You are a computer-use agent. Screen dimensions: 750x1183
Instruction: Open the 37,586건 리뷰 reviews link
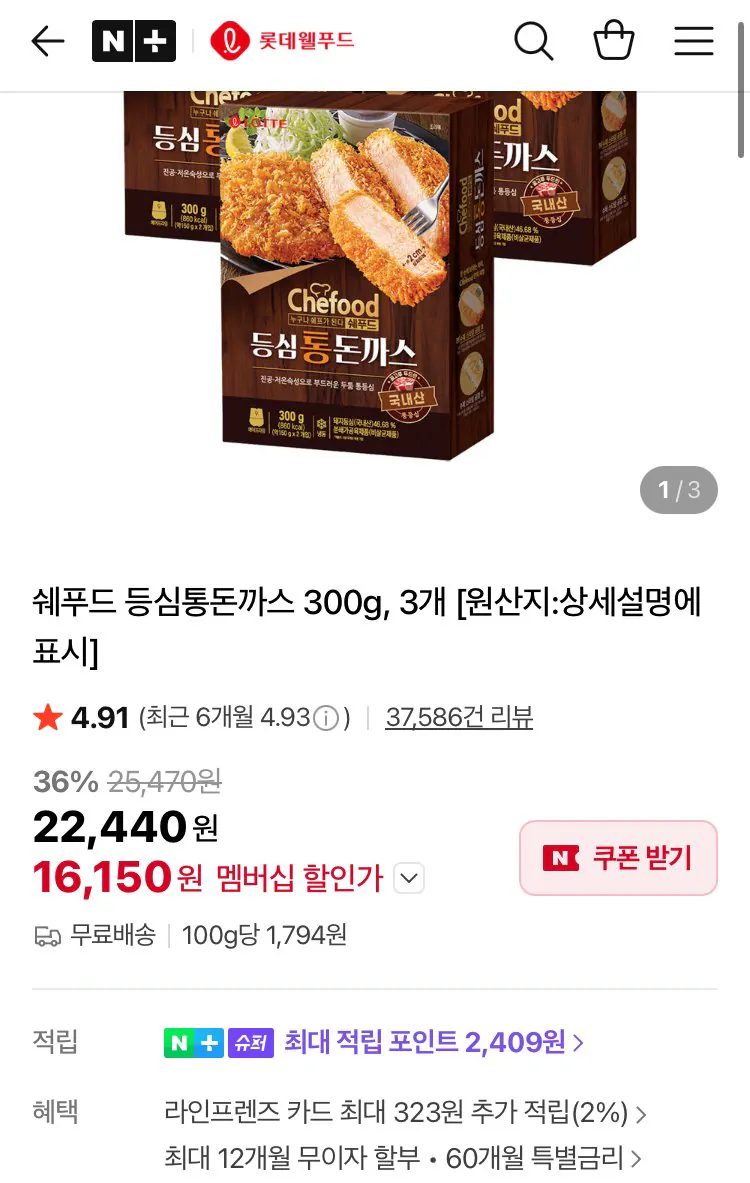click(458, 716)
